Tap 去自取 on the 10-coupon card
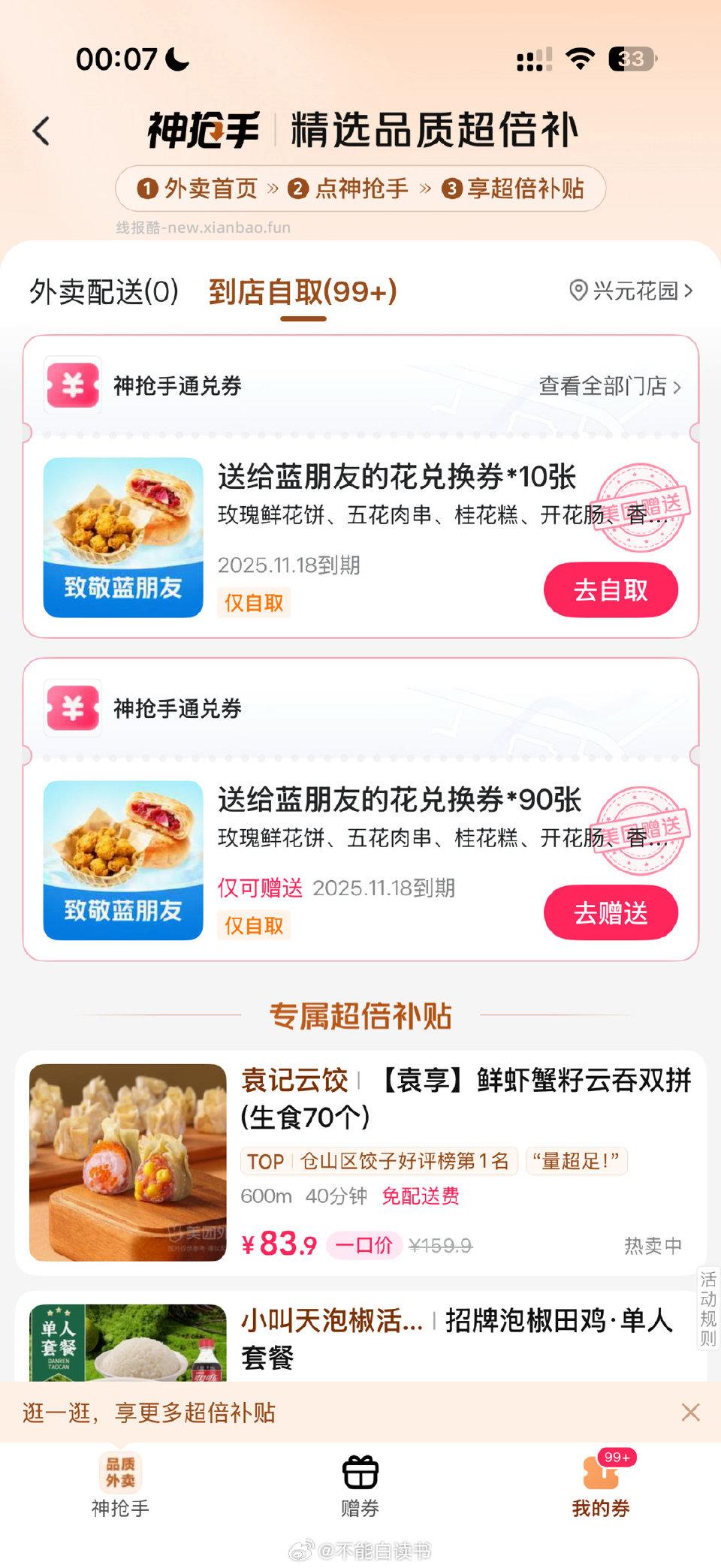The height and width of the screenshot is (1568, 721). point(611,590)
